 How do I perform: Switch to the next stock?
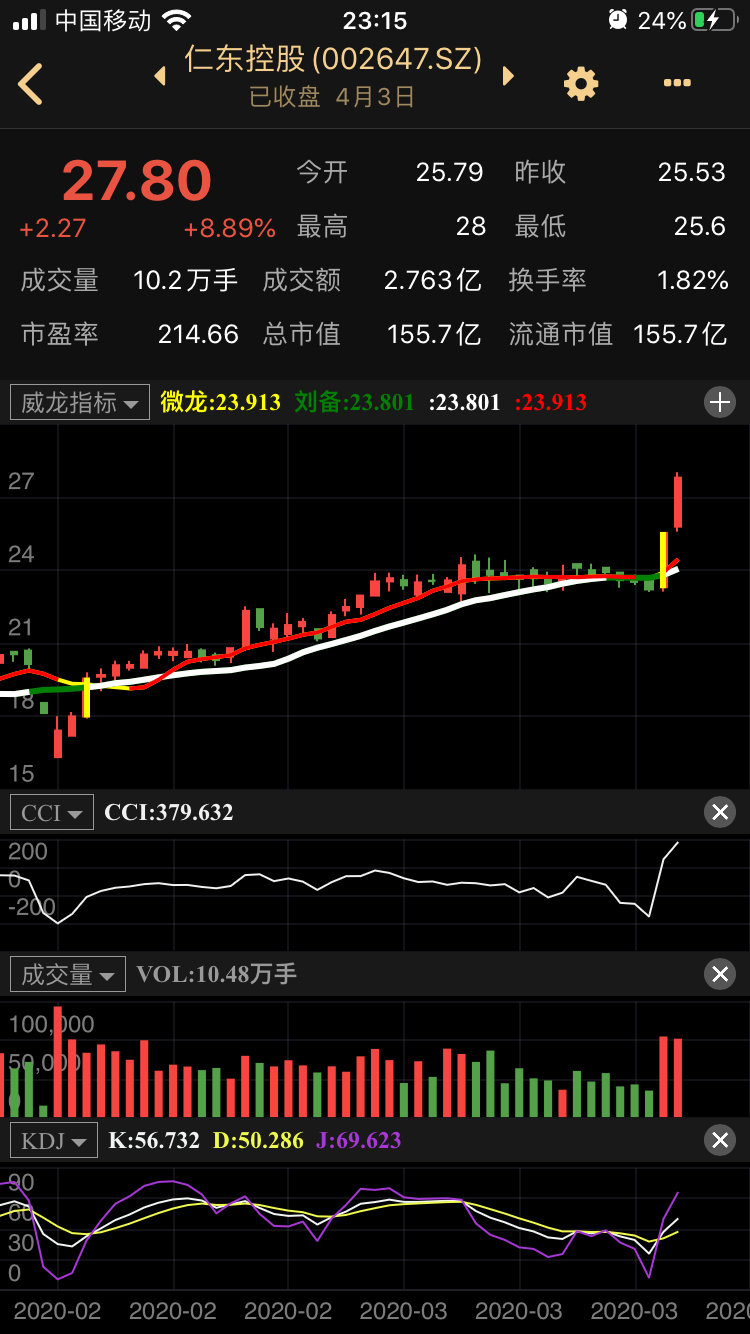(508, 76)
